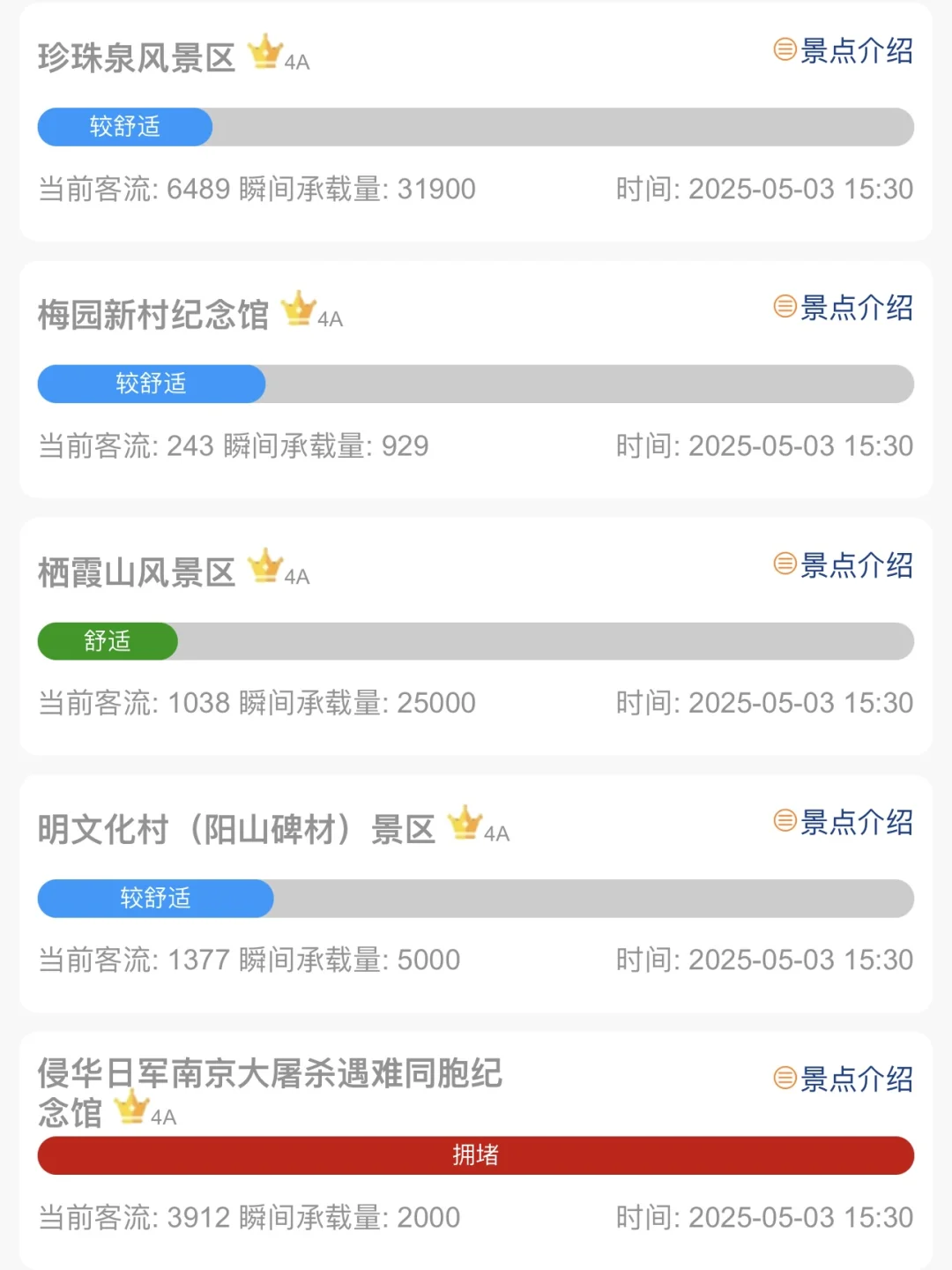Open 景点介绍 for 梅园新村纪念馆

tap(843, 307)
